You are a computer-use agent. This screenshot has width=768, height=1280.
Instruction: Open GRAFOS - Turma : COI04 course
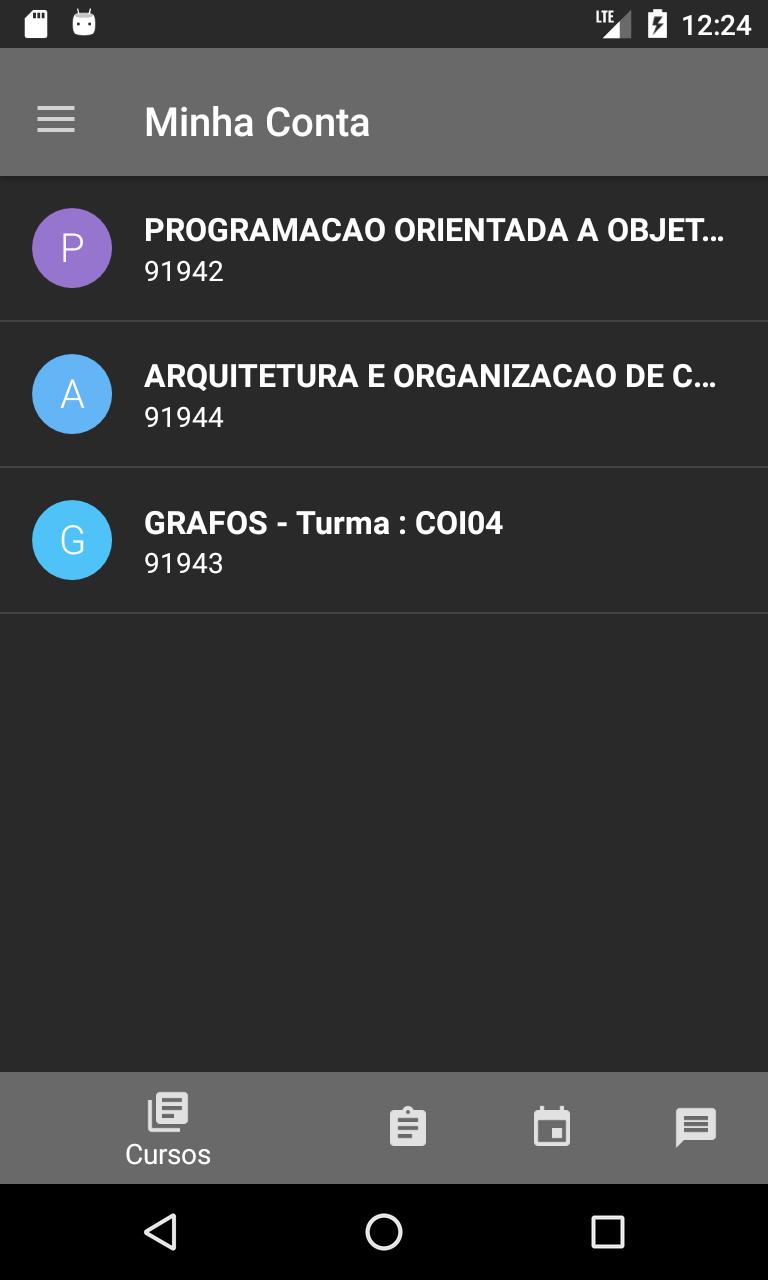coord(384,540)
